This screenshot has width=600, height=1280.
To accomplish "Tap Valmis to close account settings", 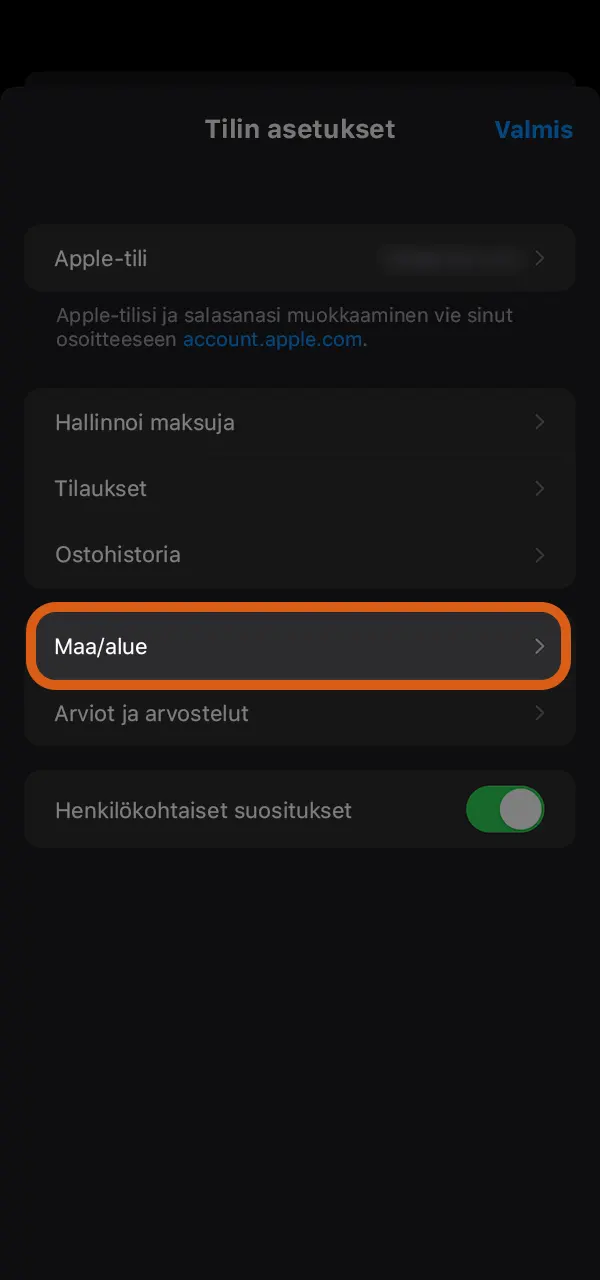I will coord(533,130).
